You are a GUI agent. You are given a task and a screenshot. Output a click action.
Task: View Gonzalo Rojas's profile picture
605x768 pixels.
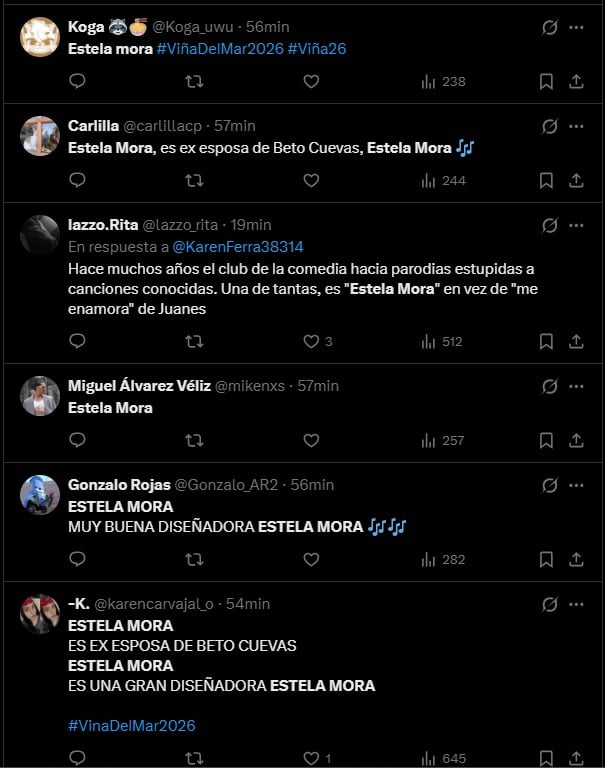point(40,495)
